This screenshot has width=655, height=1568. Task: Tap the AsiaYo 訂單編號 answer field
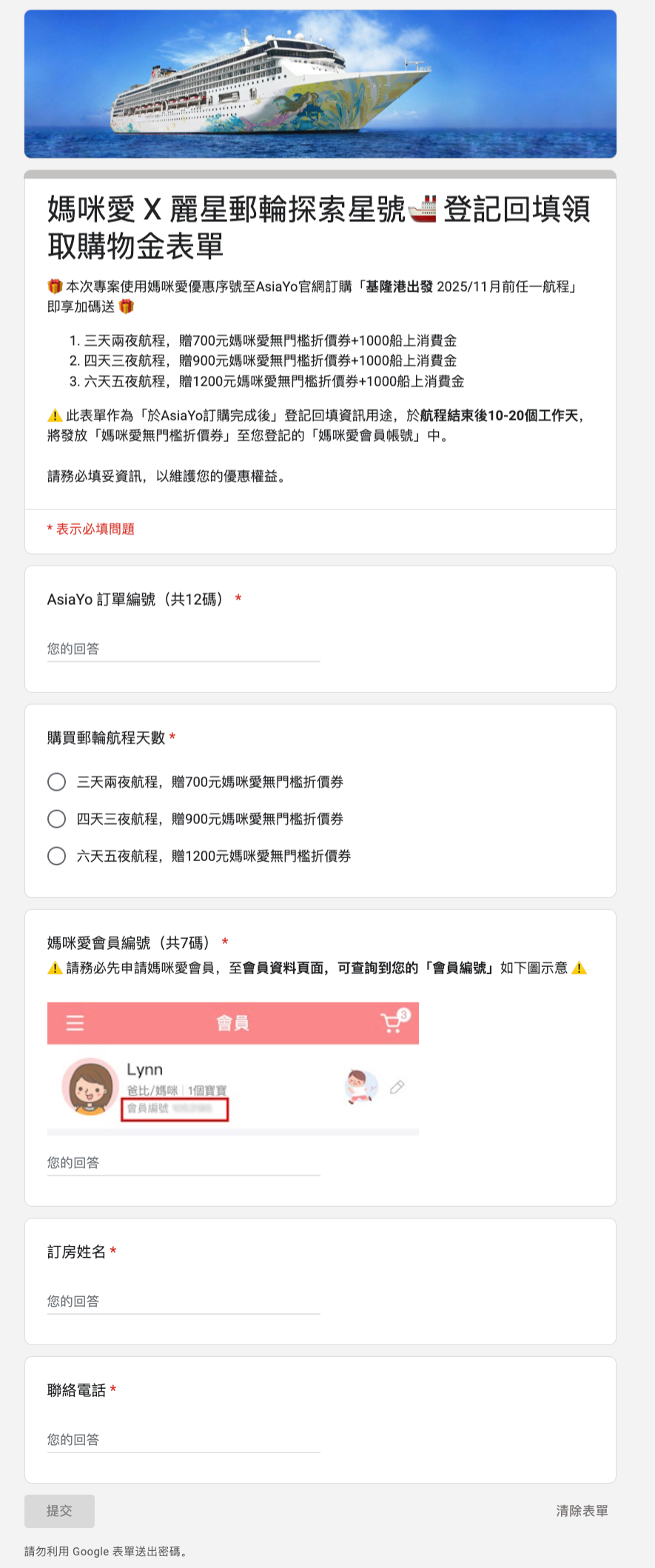[184, 649]
